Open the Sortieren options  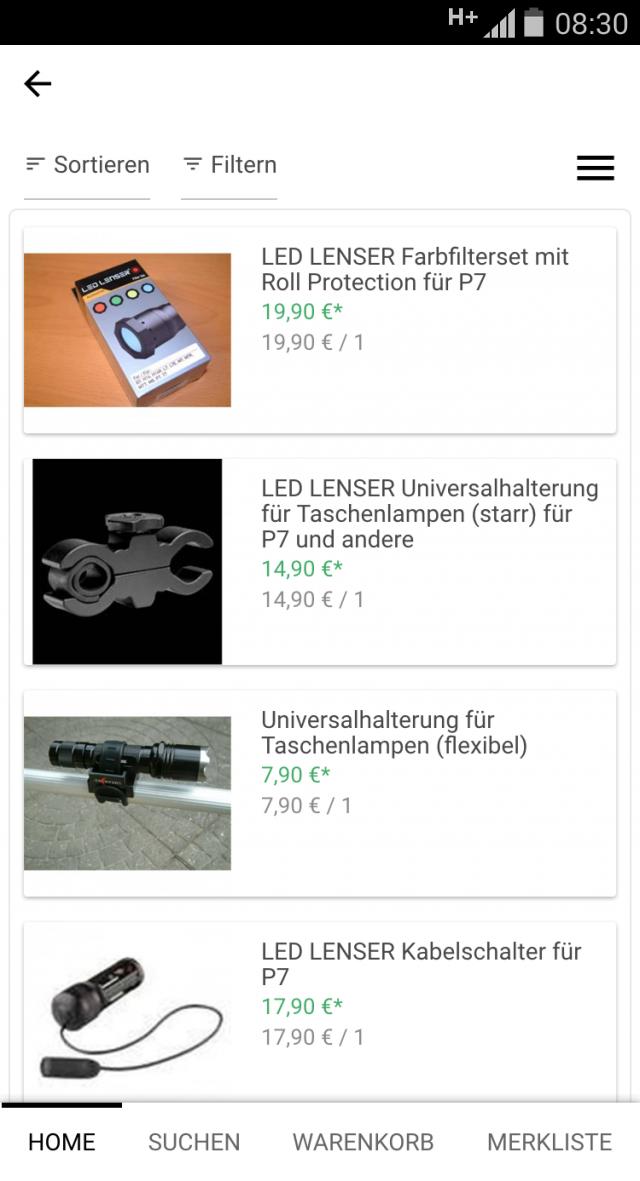point(87,165)
